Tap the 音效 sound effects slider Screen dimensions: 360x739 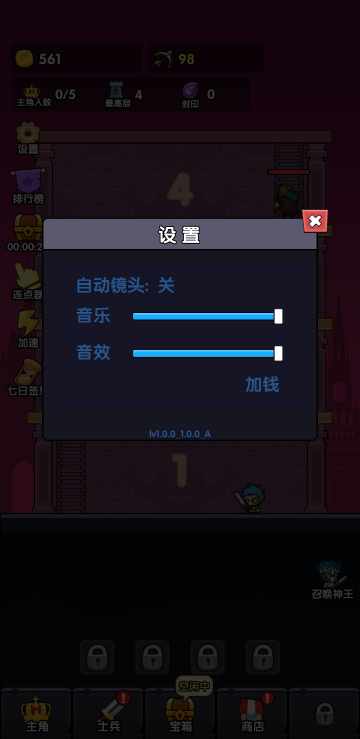(208, 353)
